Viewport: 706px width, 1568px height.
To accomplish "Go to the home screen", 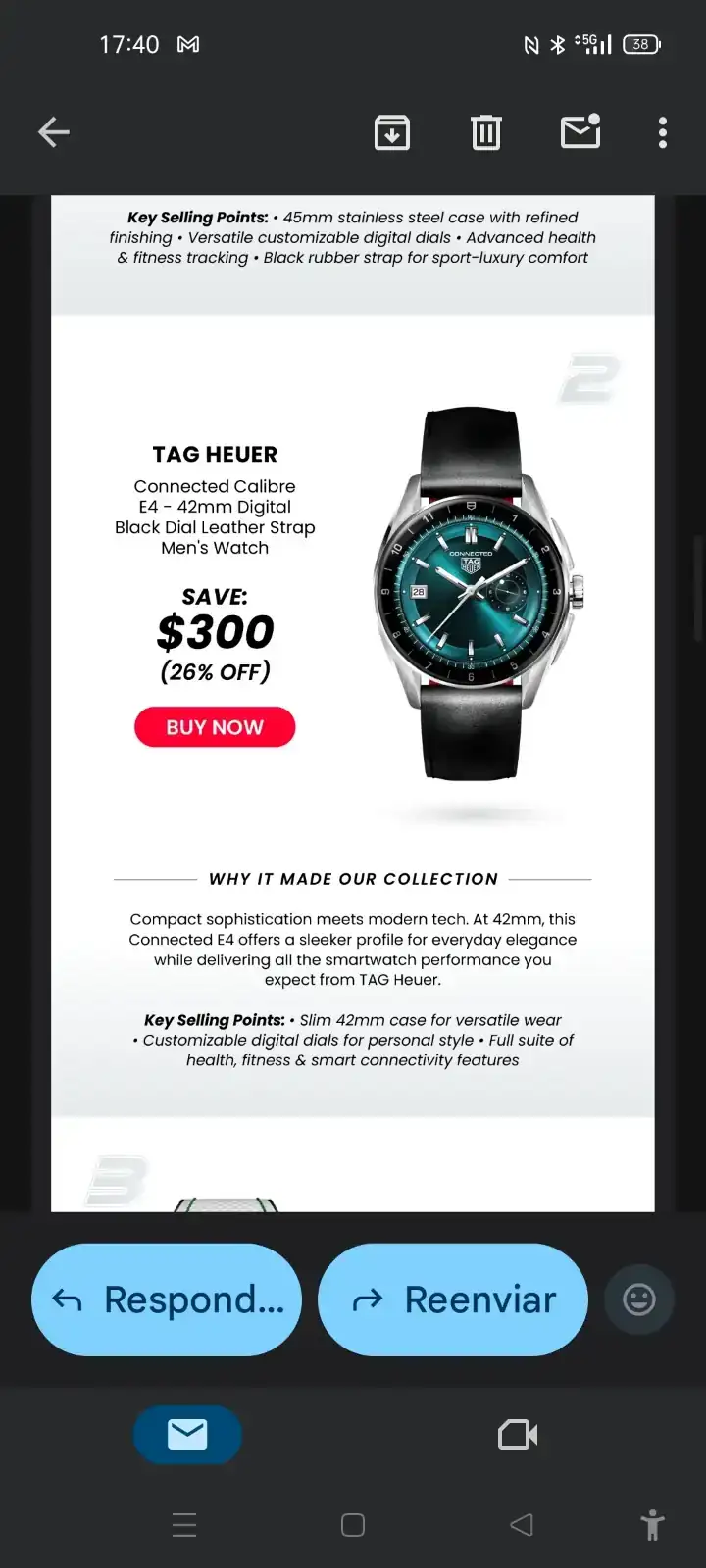I will (x=353, y=1525).
